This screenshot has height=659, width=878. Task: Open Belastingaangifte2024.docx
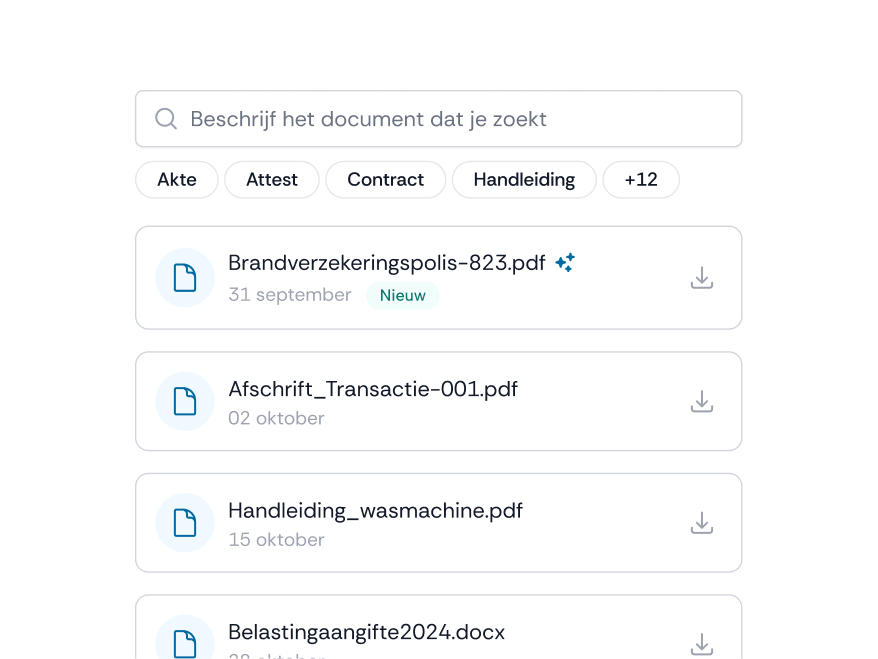click(x=366, y=632)
